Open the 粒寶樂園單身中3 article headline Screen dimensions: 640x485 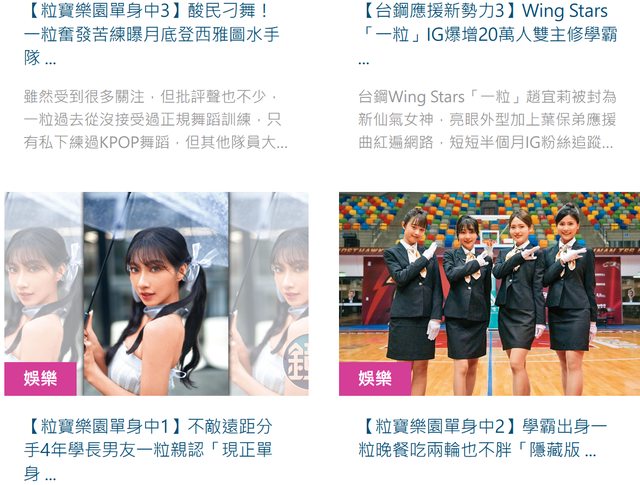pyautogui.click(x=150, y=36)
